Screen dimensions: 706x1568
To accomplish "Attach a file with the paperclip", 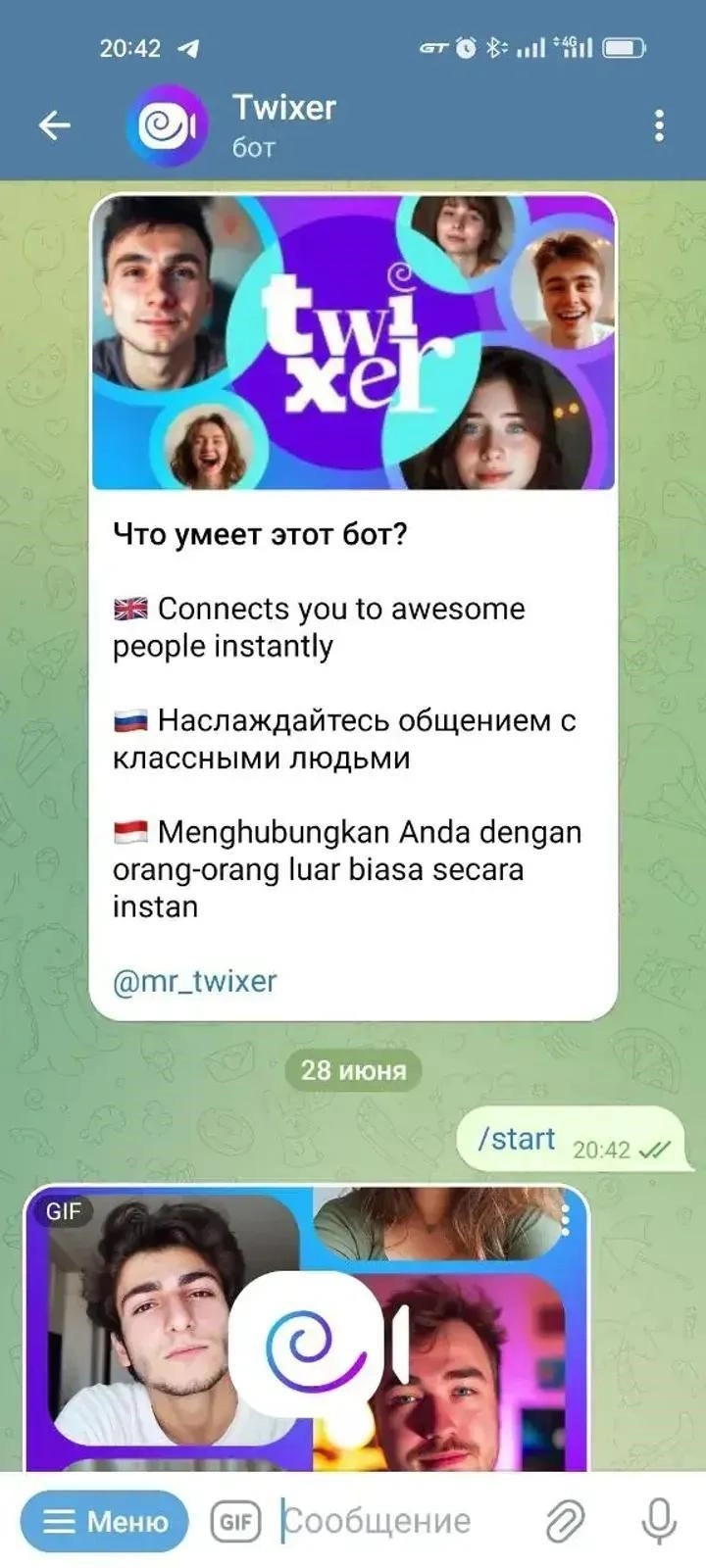I will coord(565,1521).
